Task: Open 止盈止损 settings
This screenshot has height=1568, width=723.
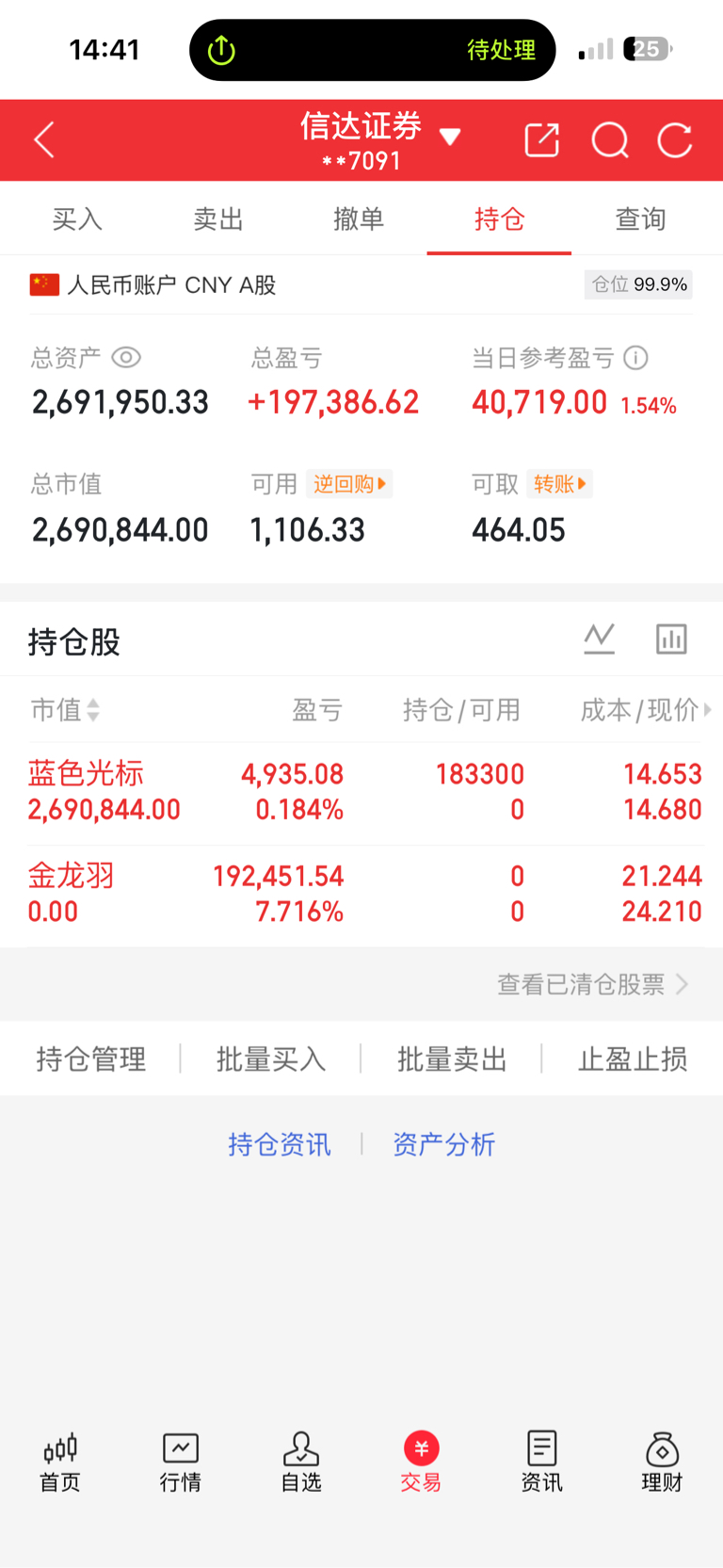Action: coord(633,1059)
